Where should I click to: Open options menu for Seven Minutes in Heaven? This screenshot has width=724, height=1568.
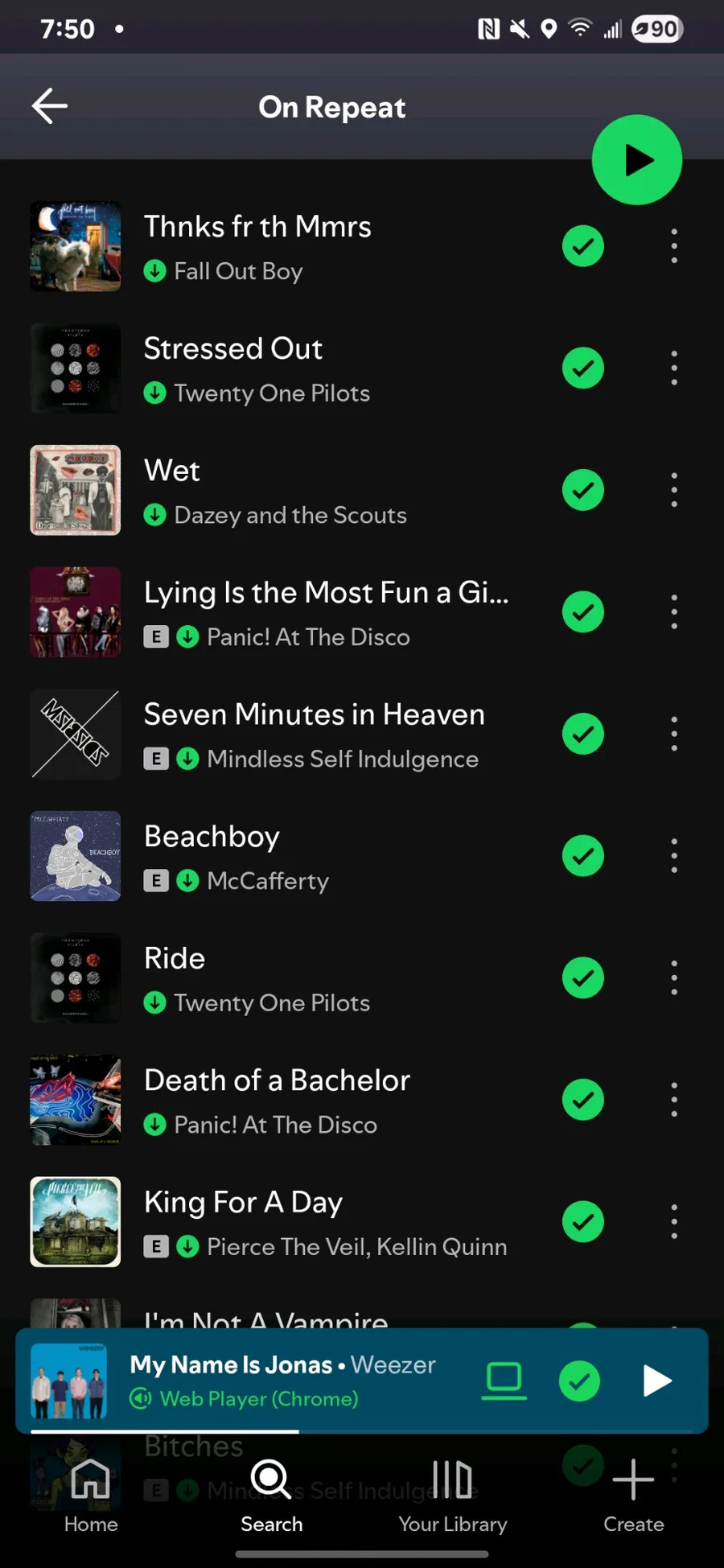click(x=674, y=734)
